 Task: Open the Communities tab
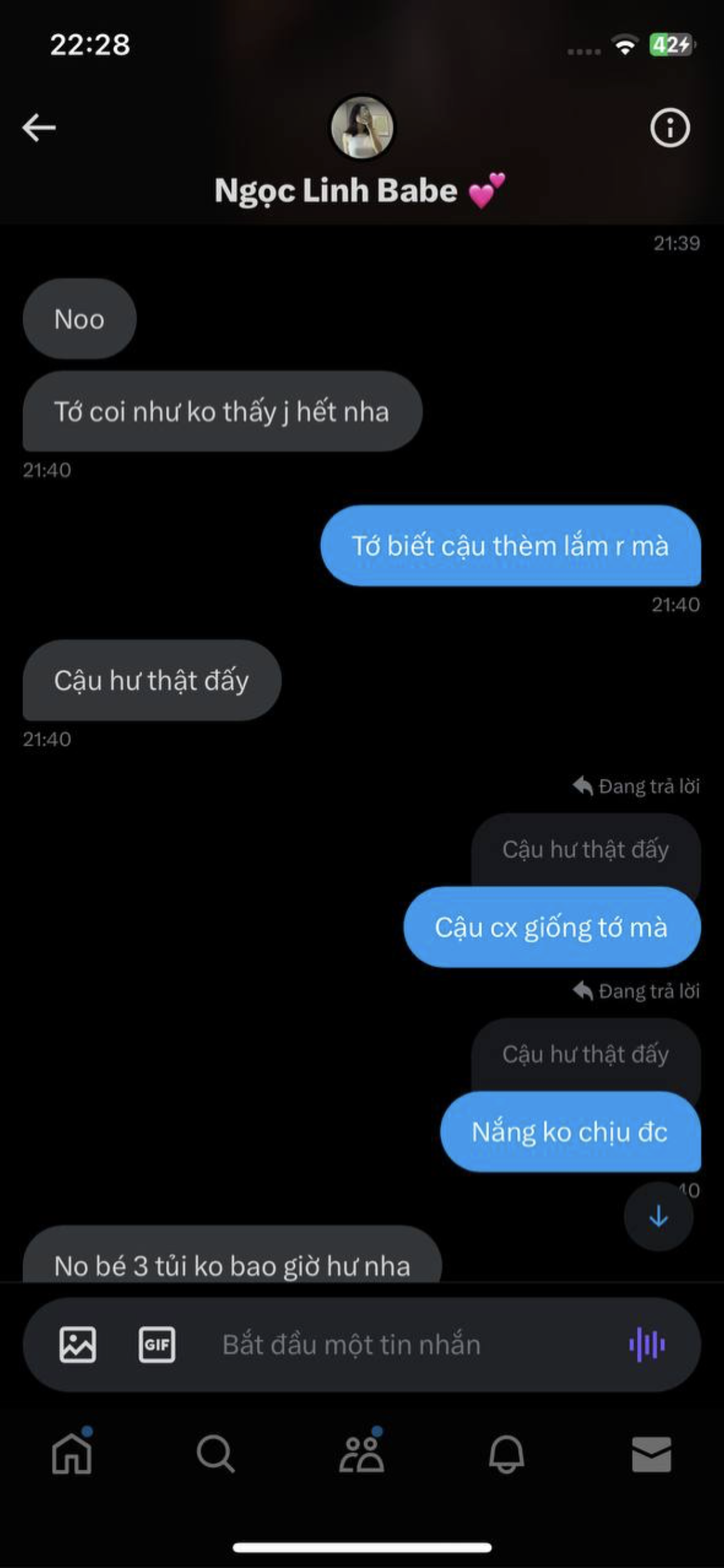pos(361,1454)
